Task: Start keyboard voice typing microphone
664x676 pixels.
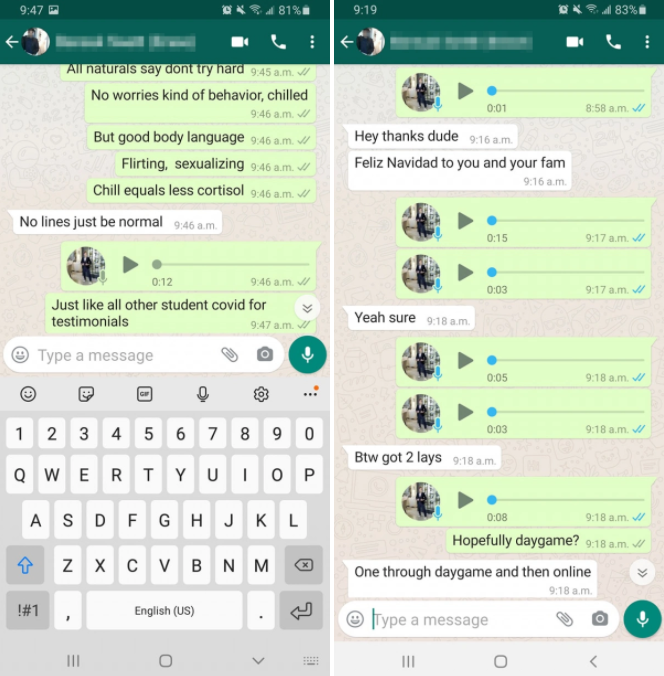Action: click(203, 394)
